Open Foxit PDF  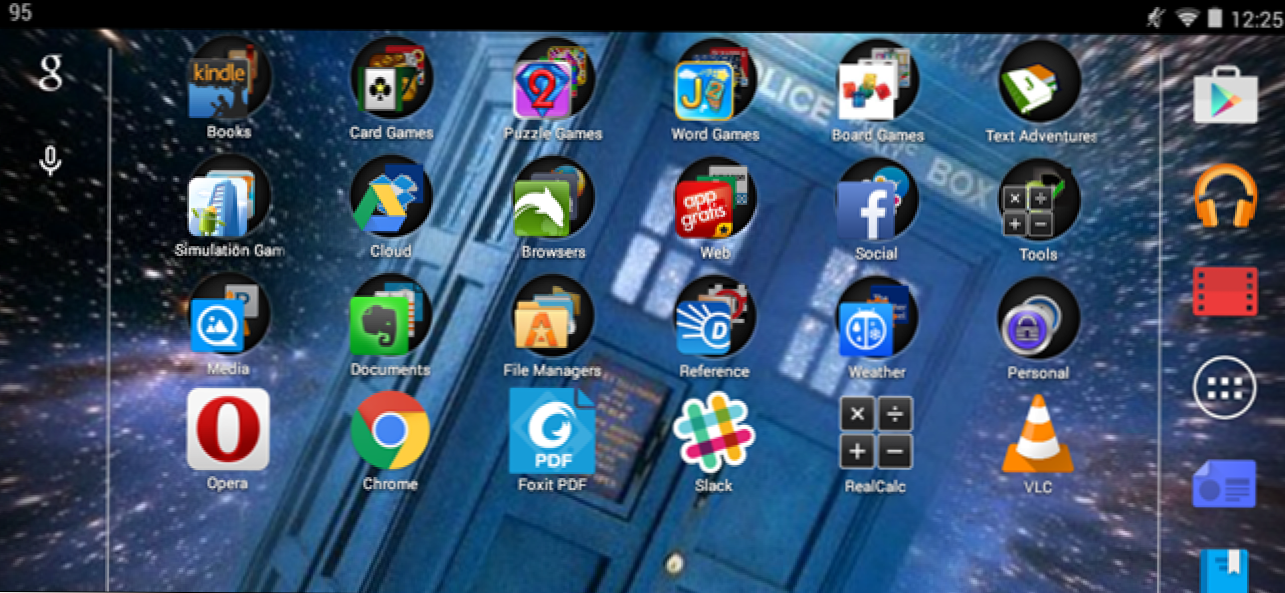[x=552, y=432]
